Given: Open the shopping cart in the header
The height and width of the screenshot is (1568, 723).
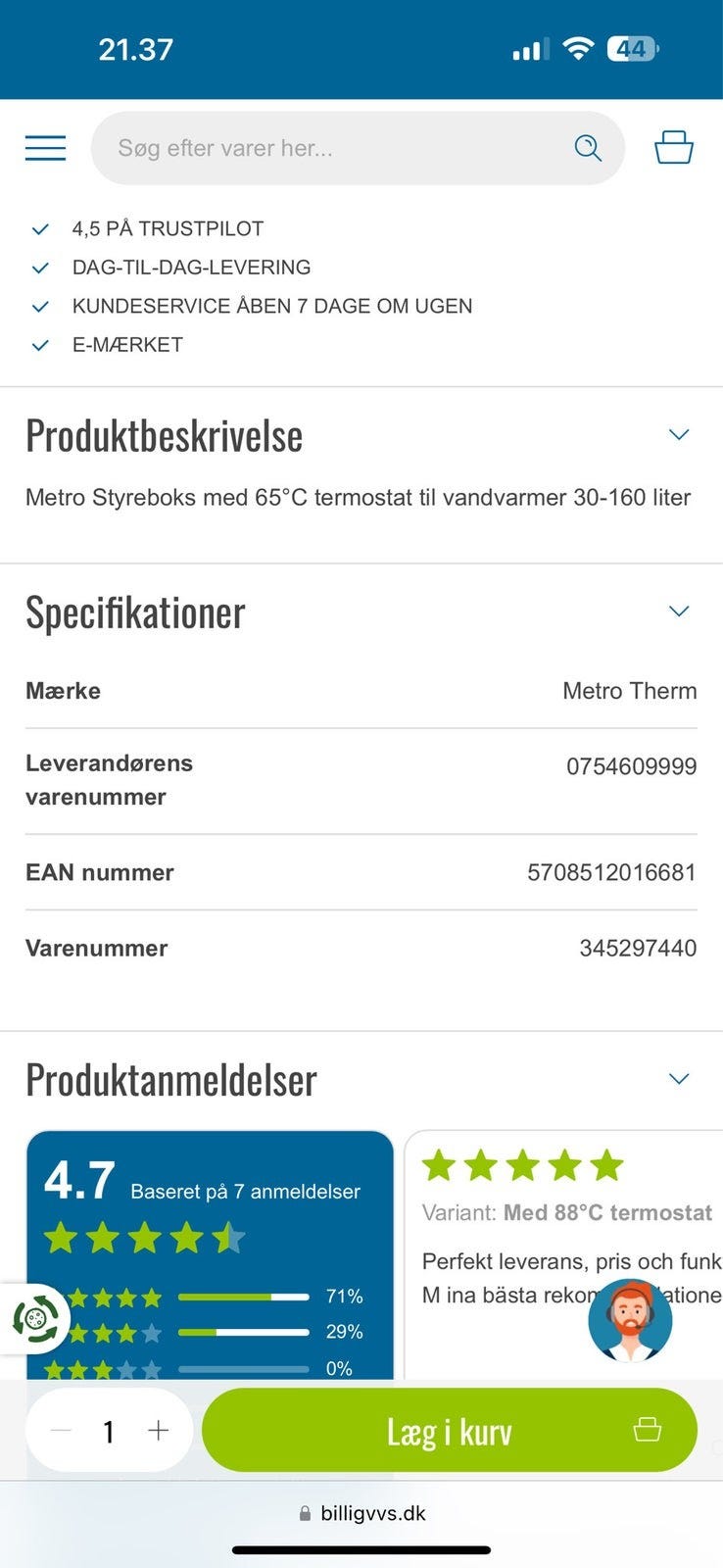Looking at the screenshot, I should 673,147.
